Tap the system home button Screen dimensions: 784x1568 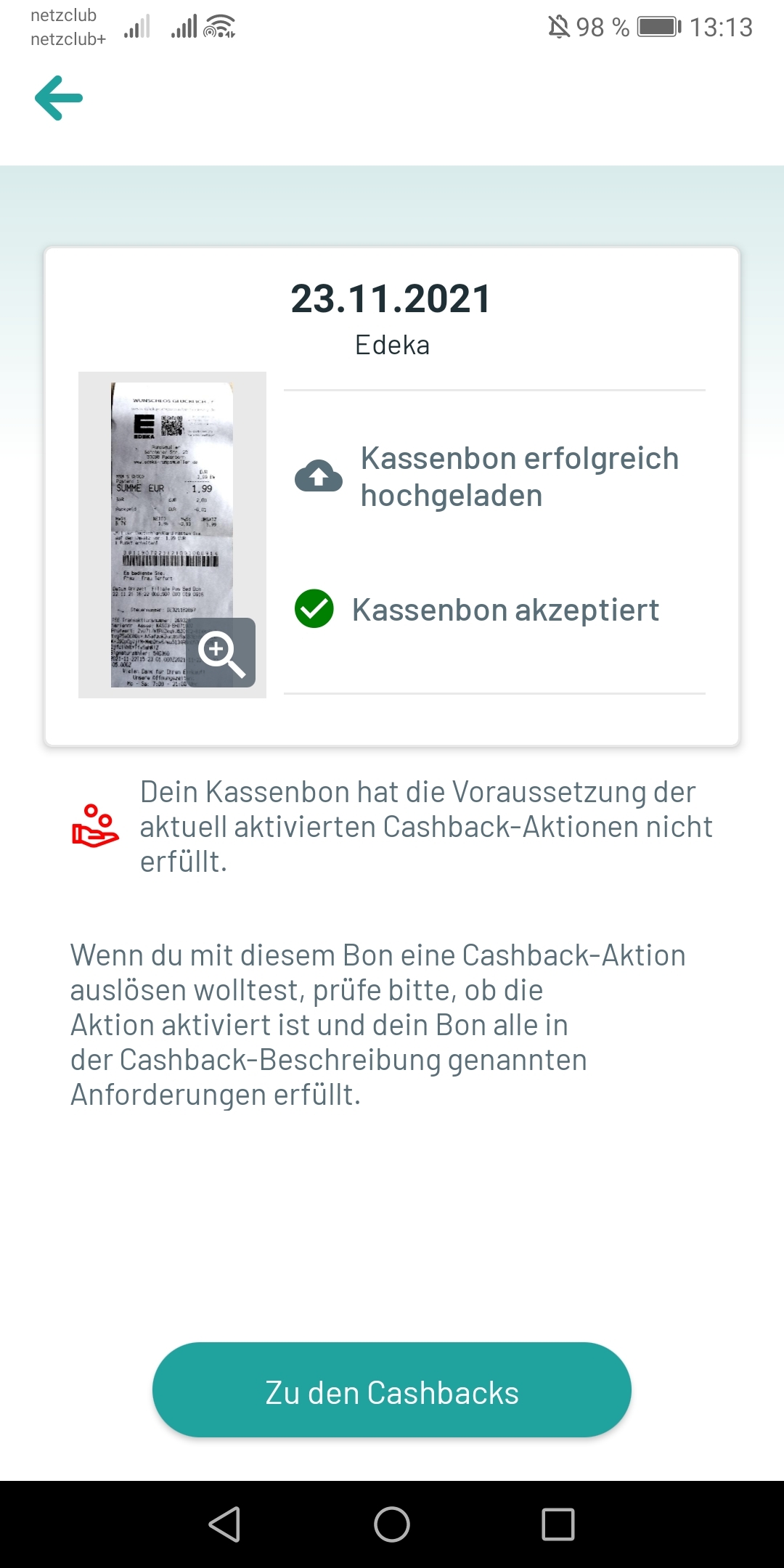click(392, 1524)
